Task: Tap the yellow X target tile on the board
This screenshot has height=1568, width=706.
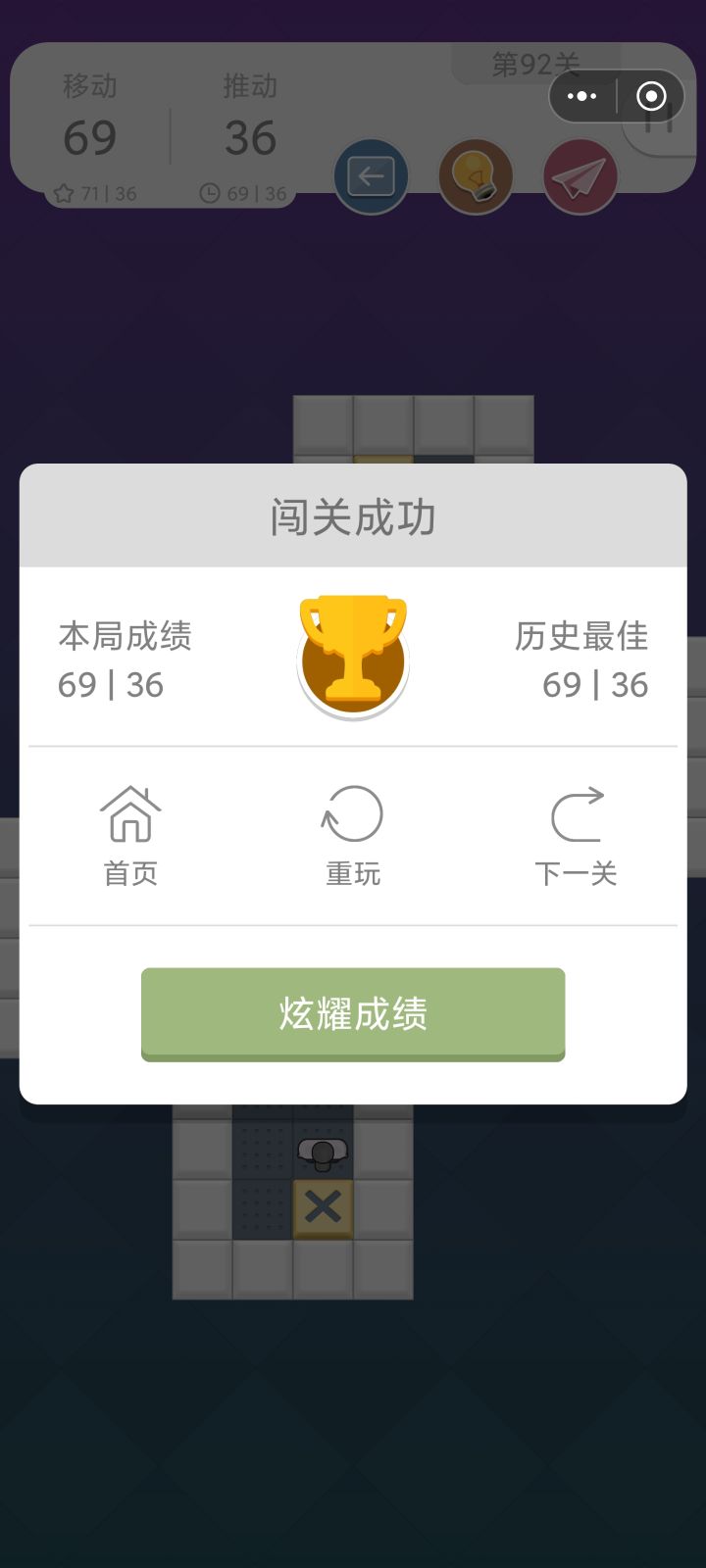Action: pyautogui.click(x=323, y=1205)
